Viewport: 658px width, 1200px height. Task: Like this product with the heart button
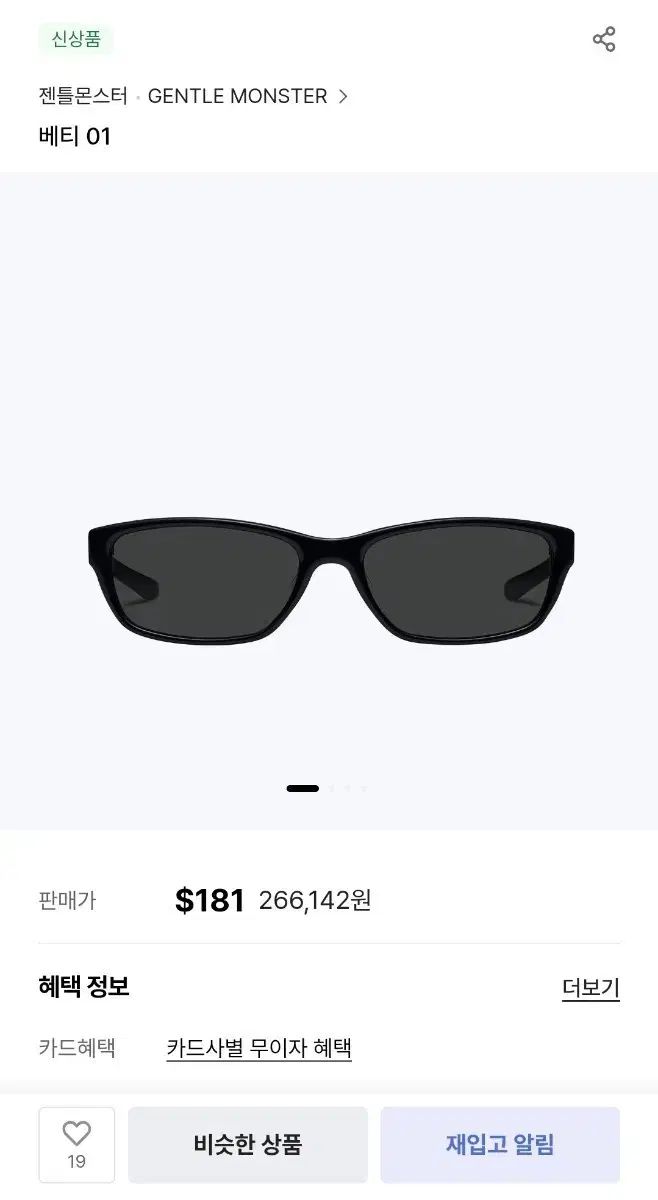pos(77,1144)
